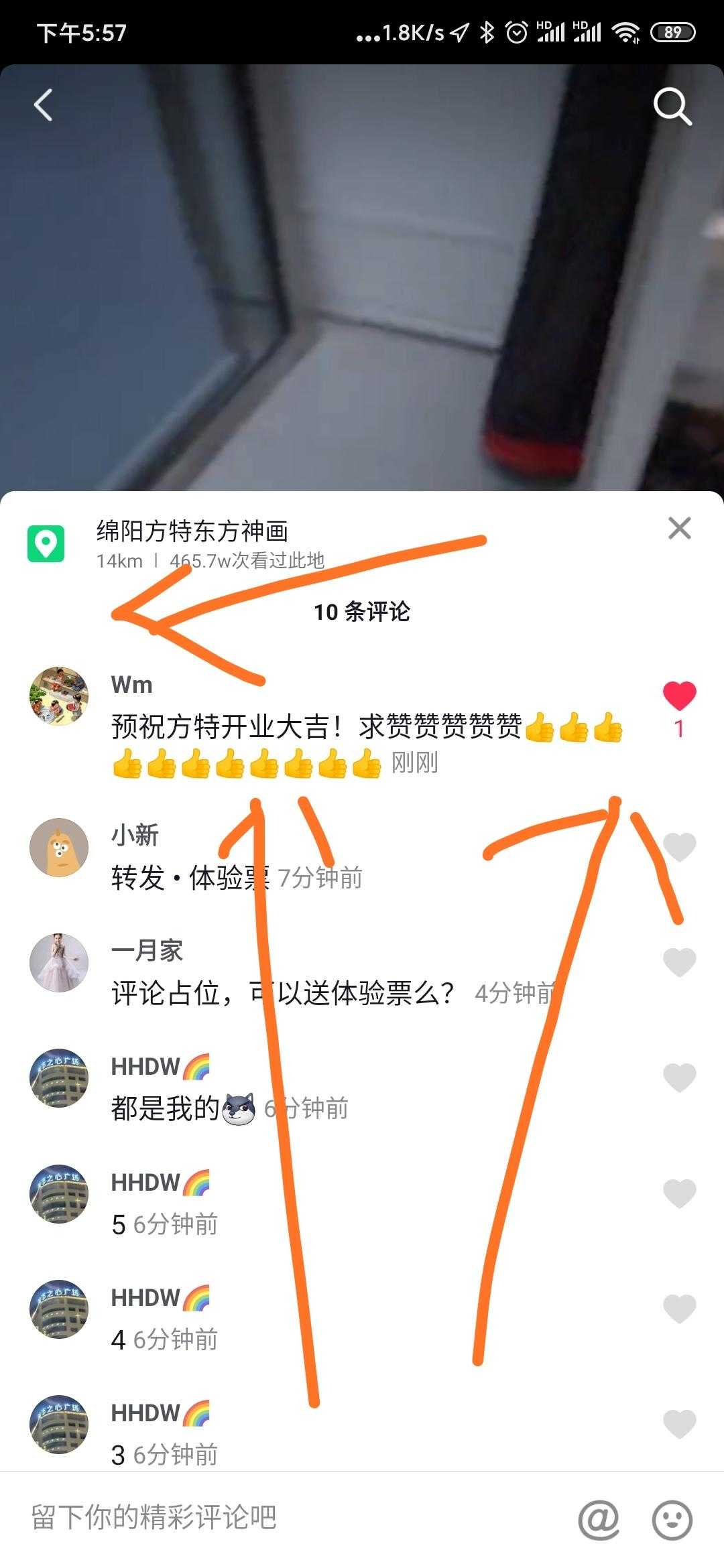724x1568 pixels.
Task: Like HHDW's comment 都是我的
Action: (679, 1077)
